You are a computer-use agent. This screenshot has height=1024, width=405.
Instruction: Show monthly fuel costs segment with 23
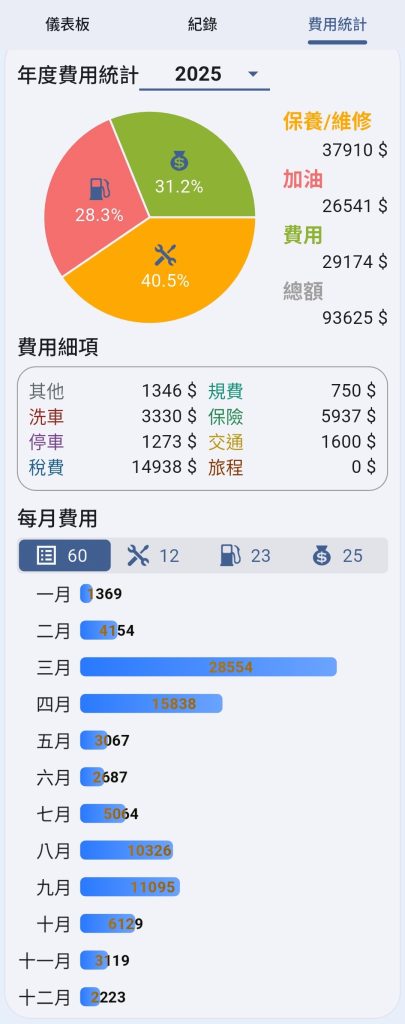pos(248,556)
